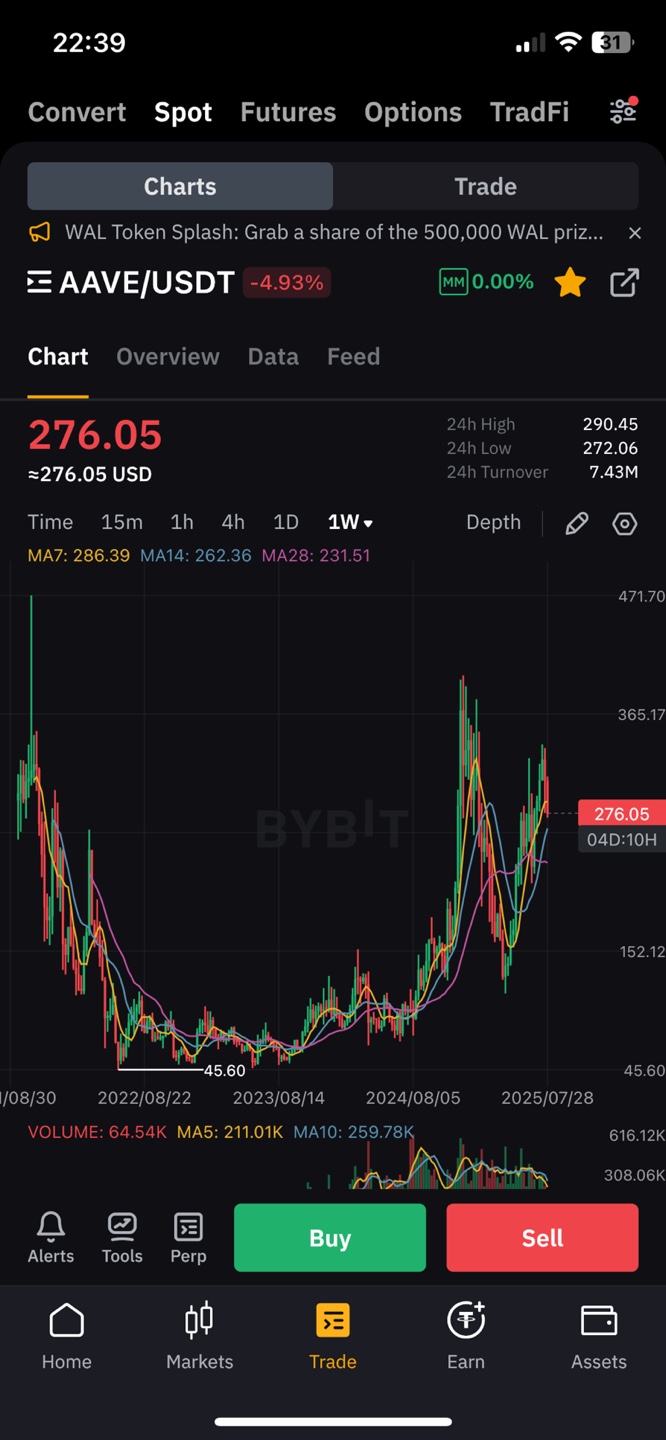Viewport: 666px width, 1440px height.
Task: Expand the 1W interval dropdown
Action: pos(350,522)
